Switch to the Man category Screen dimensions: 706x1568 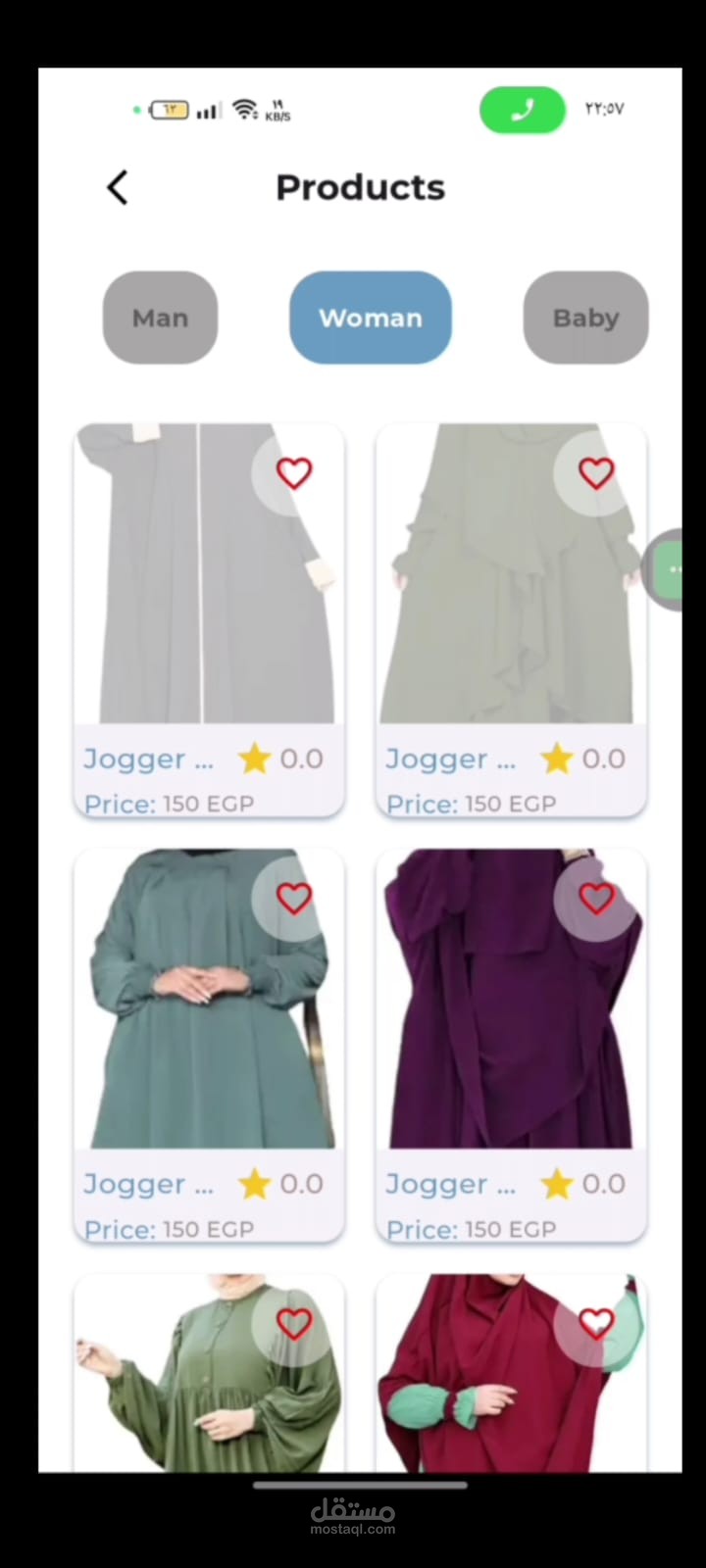[x=160, y=318]
